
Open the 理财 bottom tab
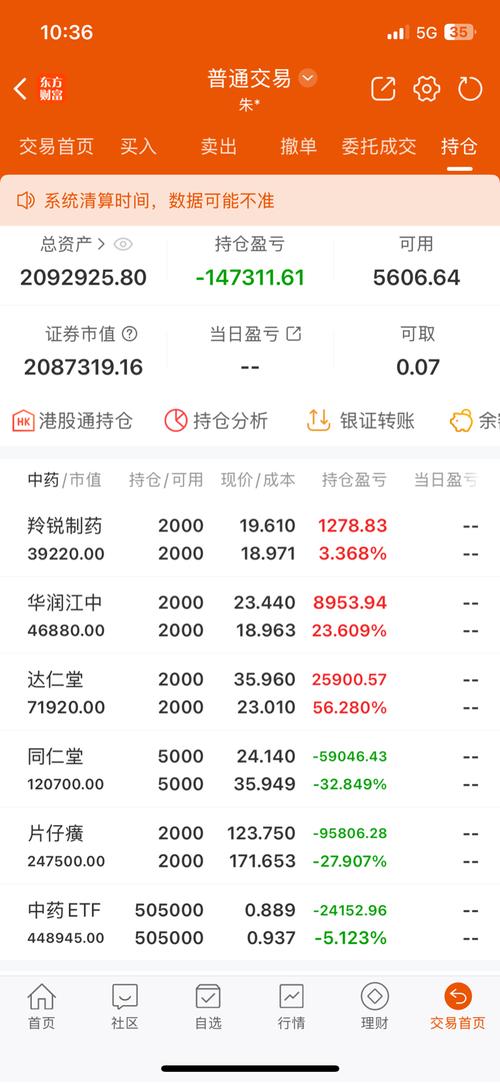pyautogui.click(x=375, y=1007)
